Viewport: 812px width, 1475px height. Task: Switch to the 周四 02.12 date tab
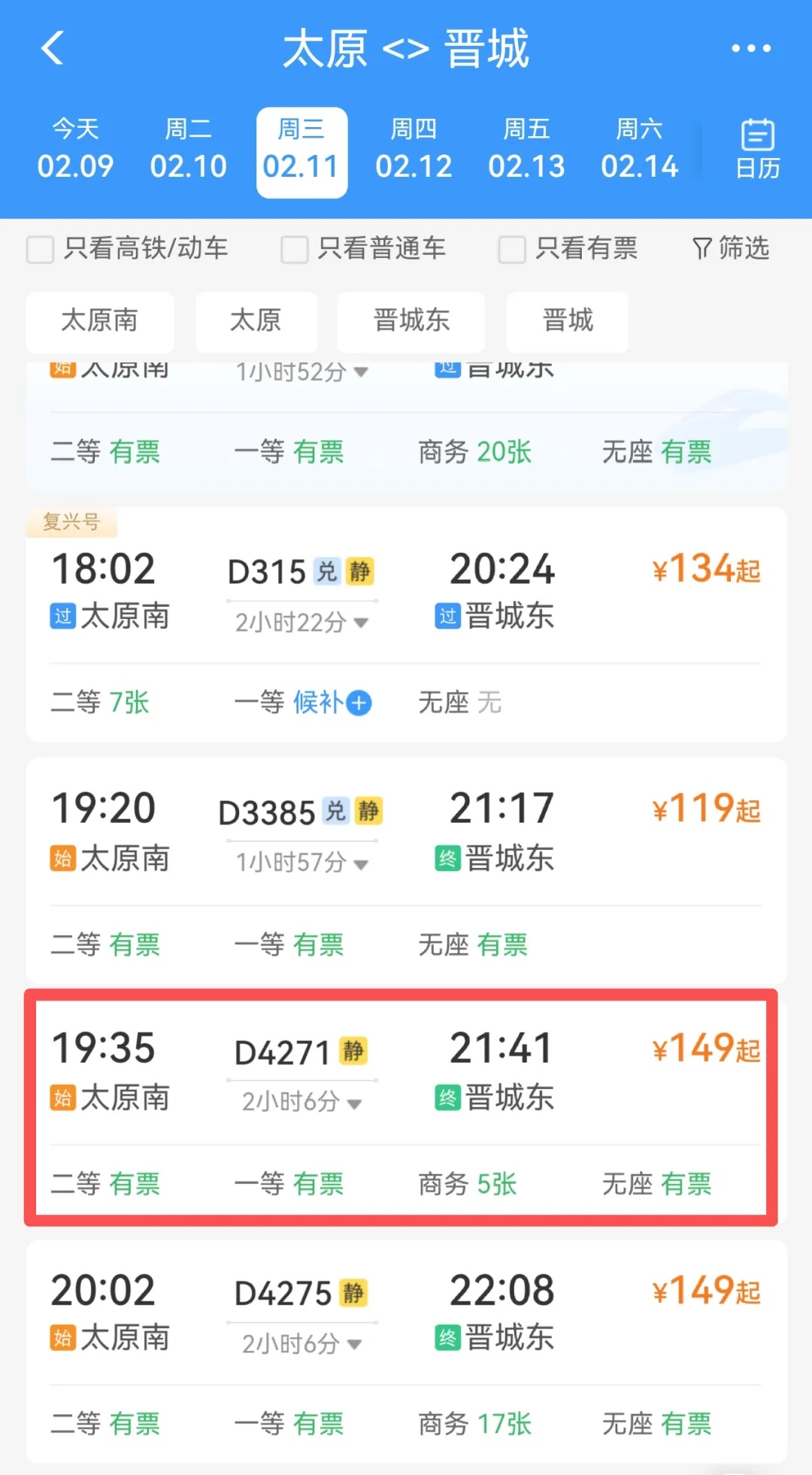pos(414,148)
